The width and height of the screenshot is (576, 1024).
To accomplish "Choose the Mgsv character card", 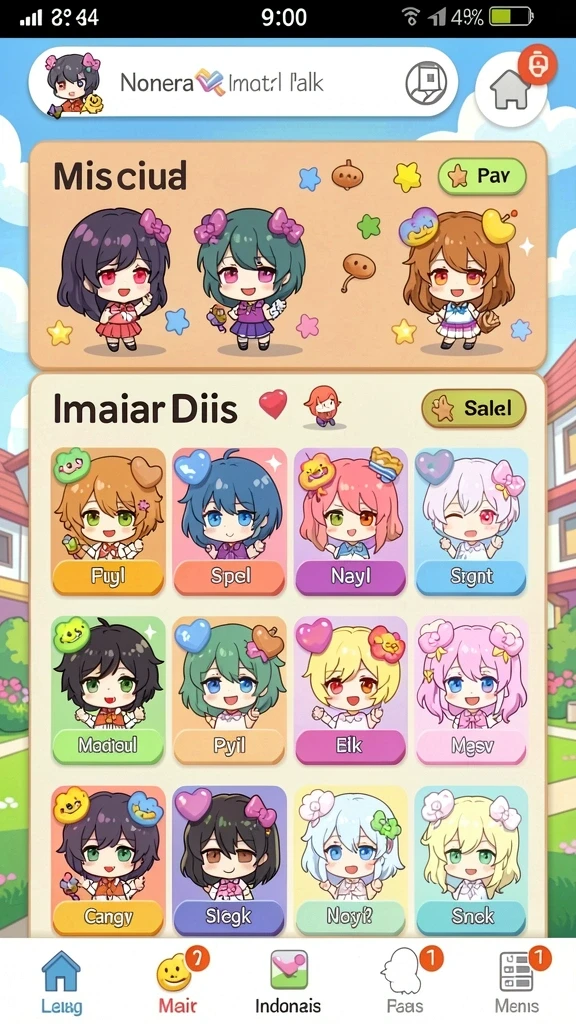I will 472,690.
